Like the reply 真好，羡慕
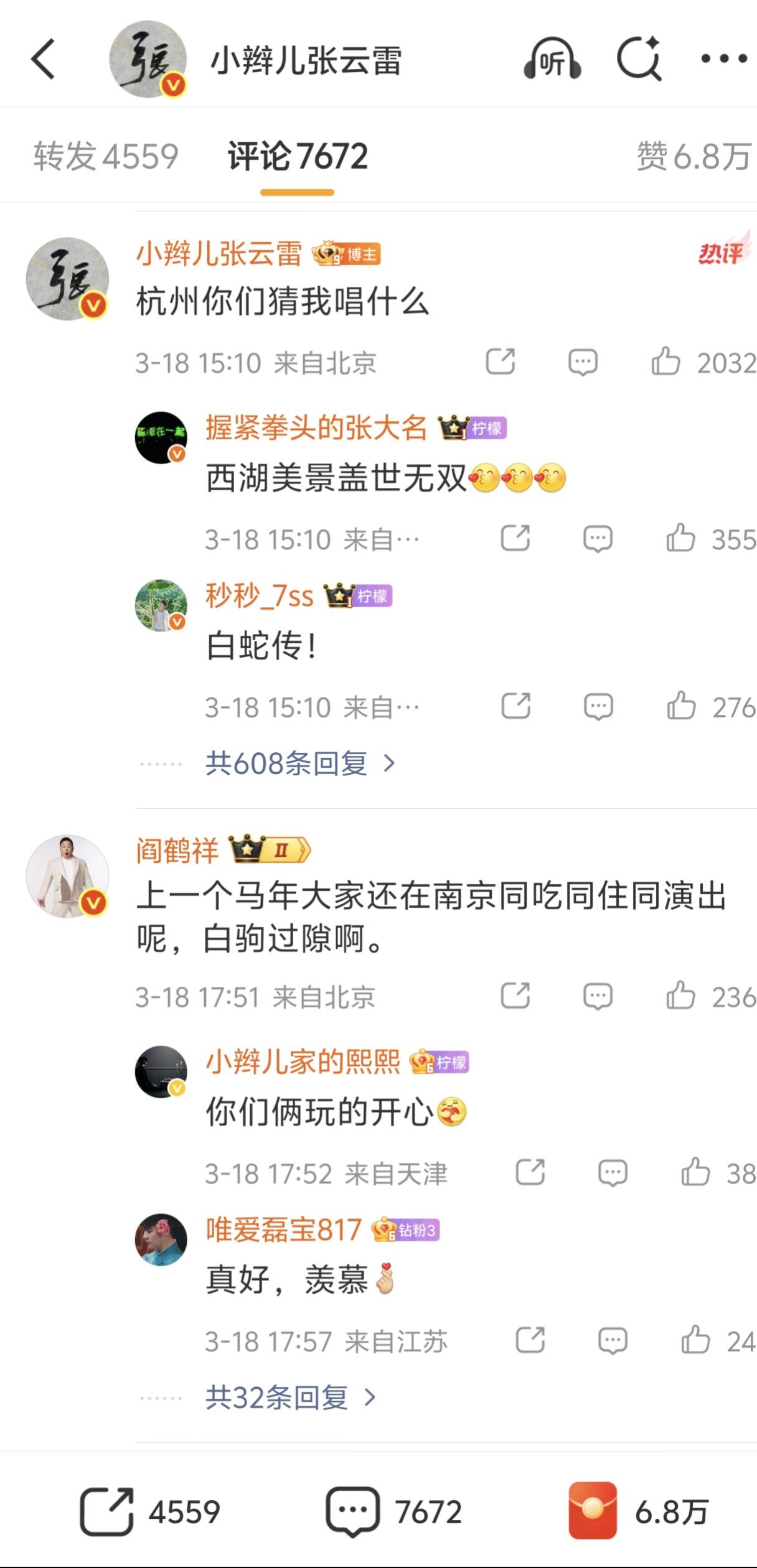Image resolution: width=757 pixels, height=1568 pixels. tap(695, 1341)
